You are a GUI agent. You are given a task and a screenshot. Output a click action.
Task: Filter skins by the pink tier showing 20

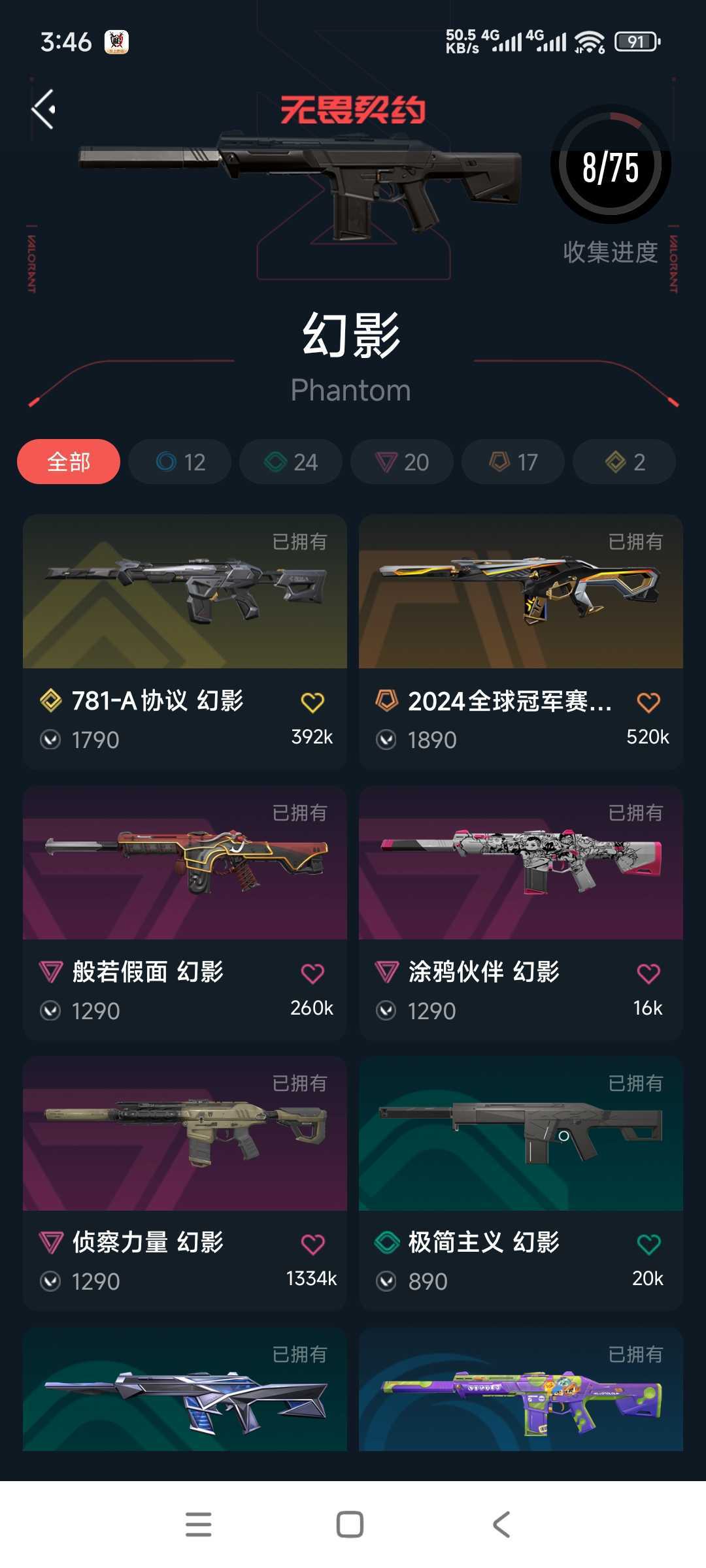pos(402,462)
